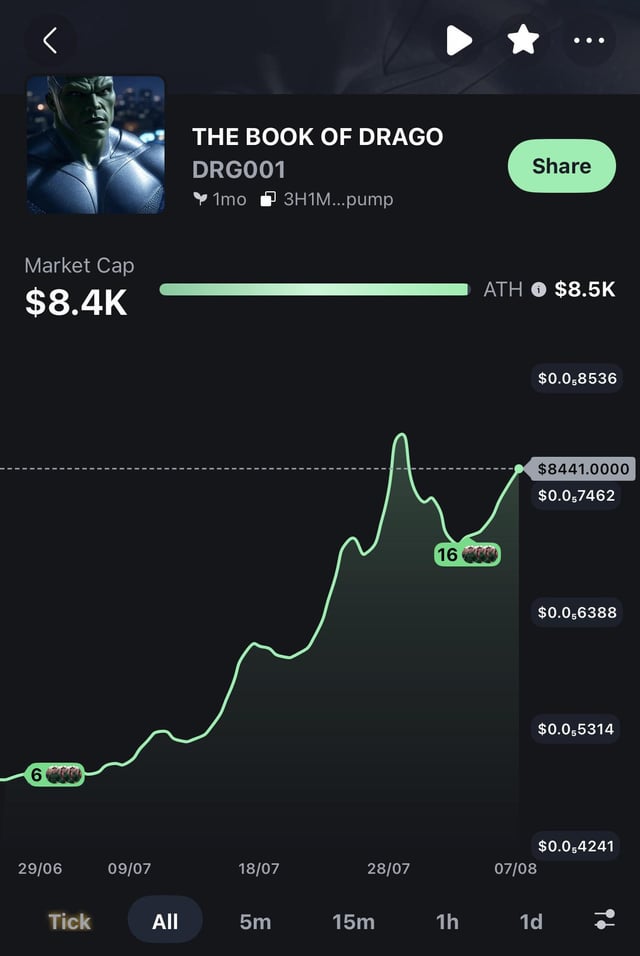Set the chart to the 1h interval
Viewport: 640px width, 956px height.
[x=447, y=921]
